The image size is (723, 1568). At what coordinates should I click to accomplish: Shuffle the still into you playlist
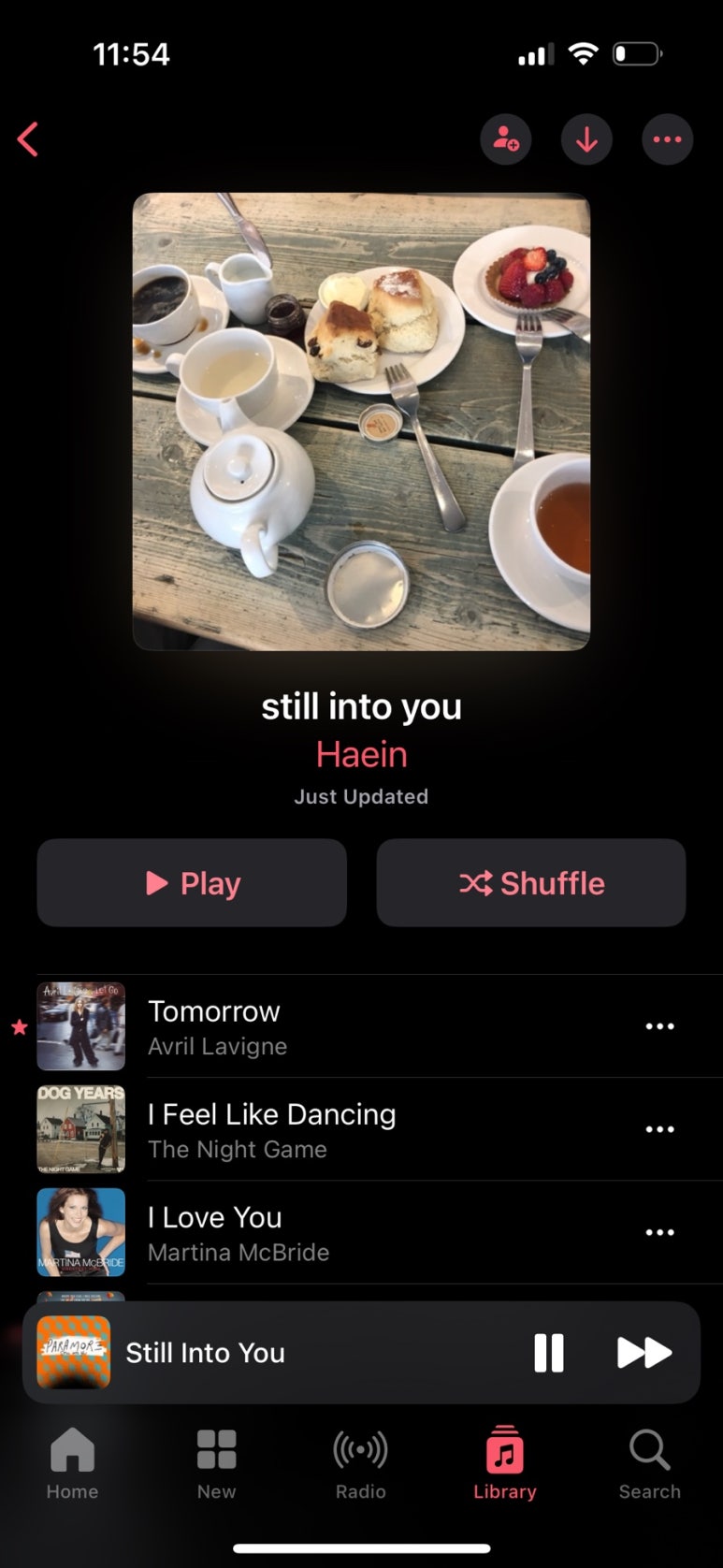(531, 883)
